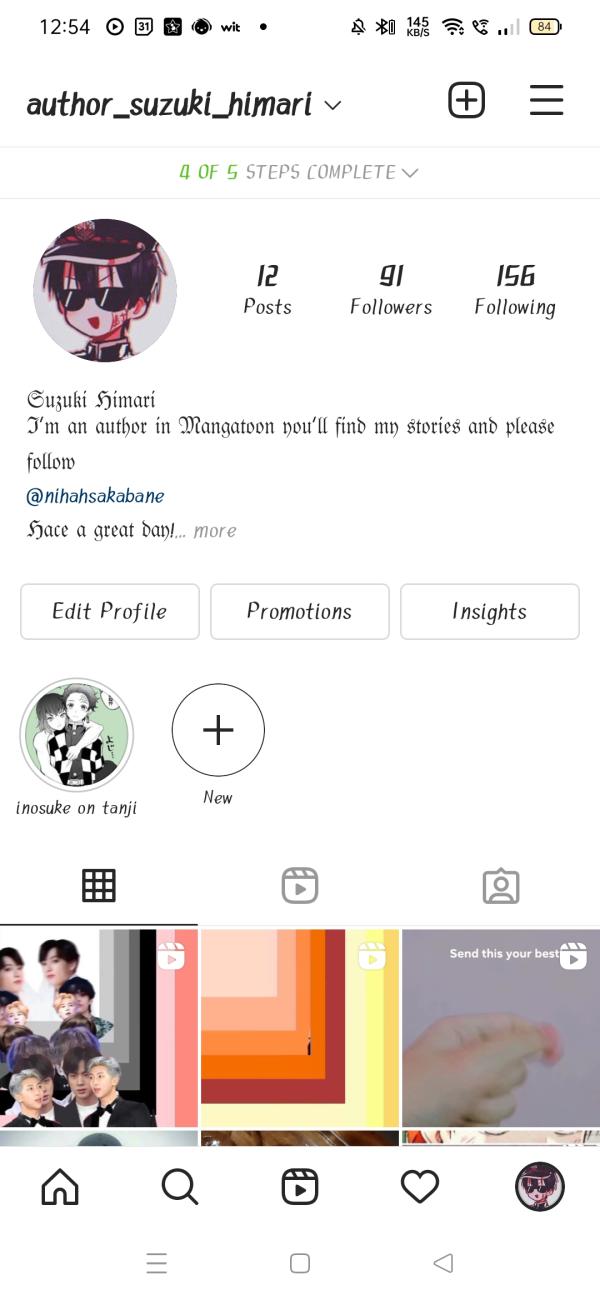
Task: Open Insights
Action: tap(490, 611)
